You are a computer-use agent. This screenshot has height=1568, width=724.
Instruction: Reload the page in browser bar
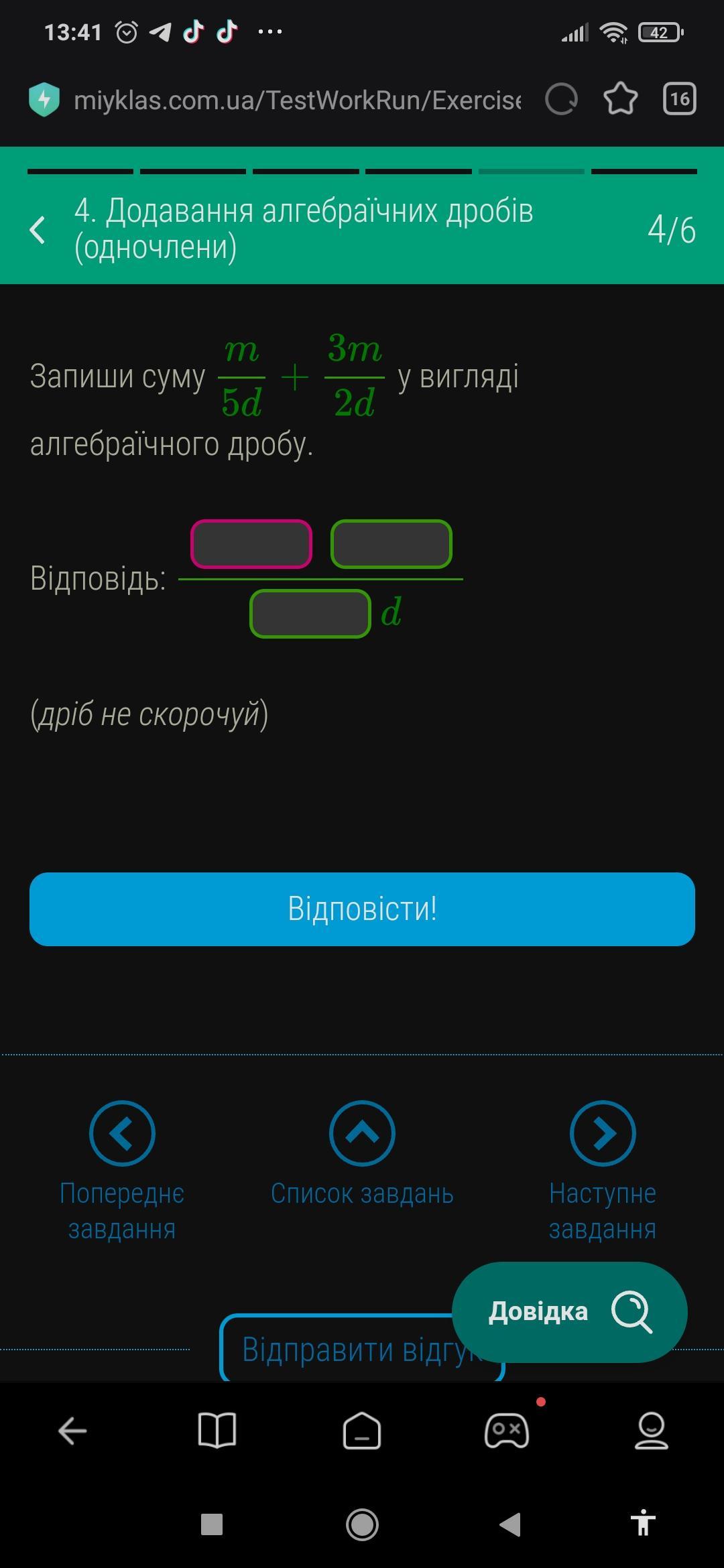pyautogui.click(x=561, y=100)
